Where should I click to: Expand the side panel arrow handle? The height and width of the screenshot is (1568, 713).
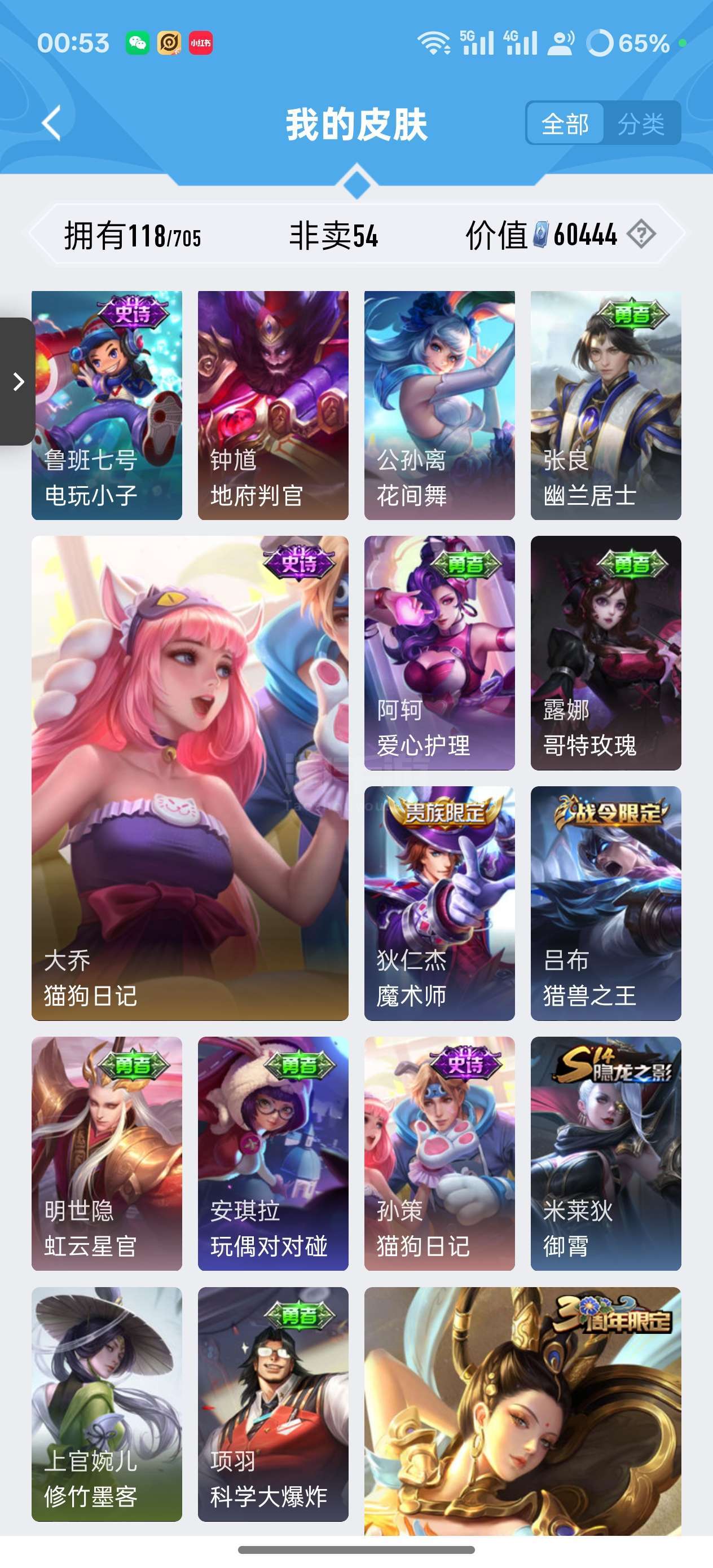(17, 382)
